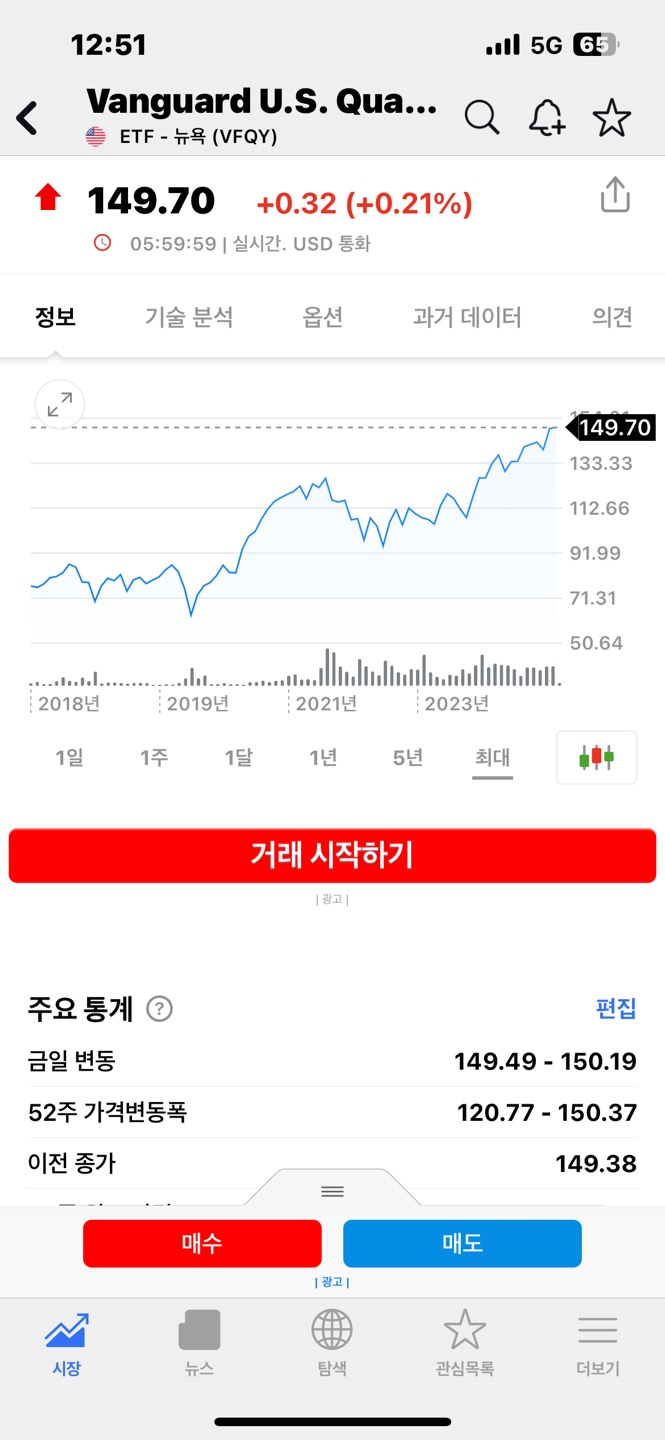Select the 1일 chart range

pos(69,758)
